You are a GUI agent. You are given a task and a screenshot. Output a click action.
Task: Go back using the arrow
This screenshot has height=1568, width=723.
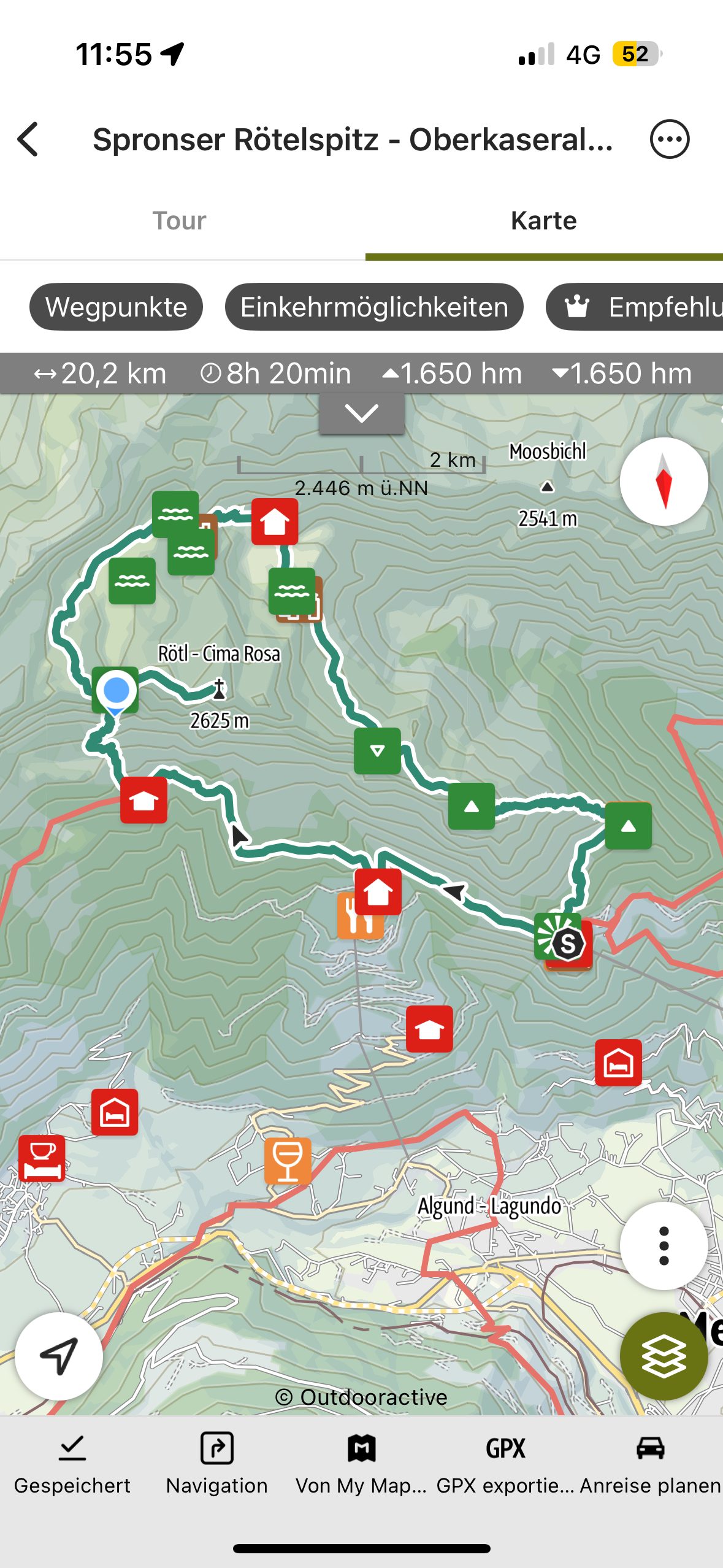[x=28, y=139]
